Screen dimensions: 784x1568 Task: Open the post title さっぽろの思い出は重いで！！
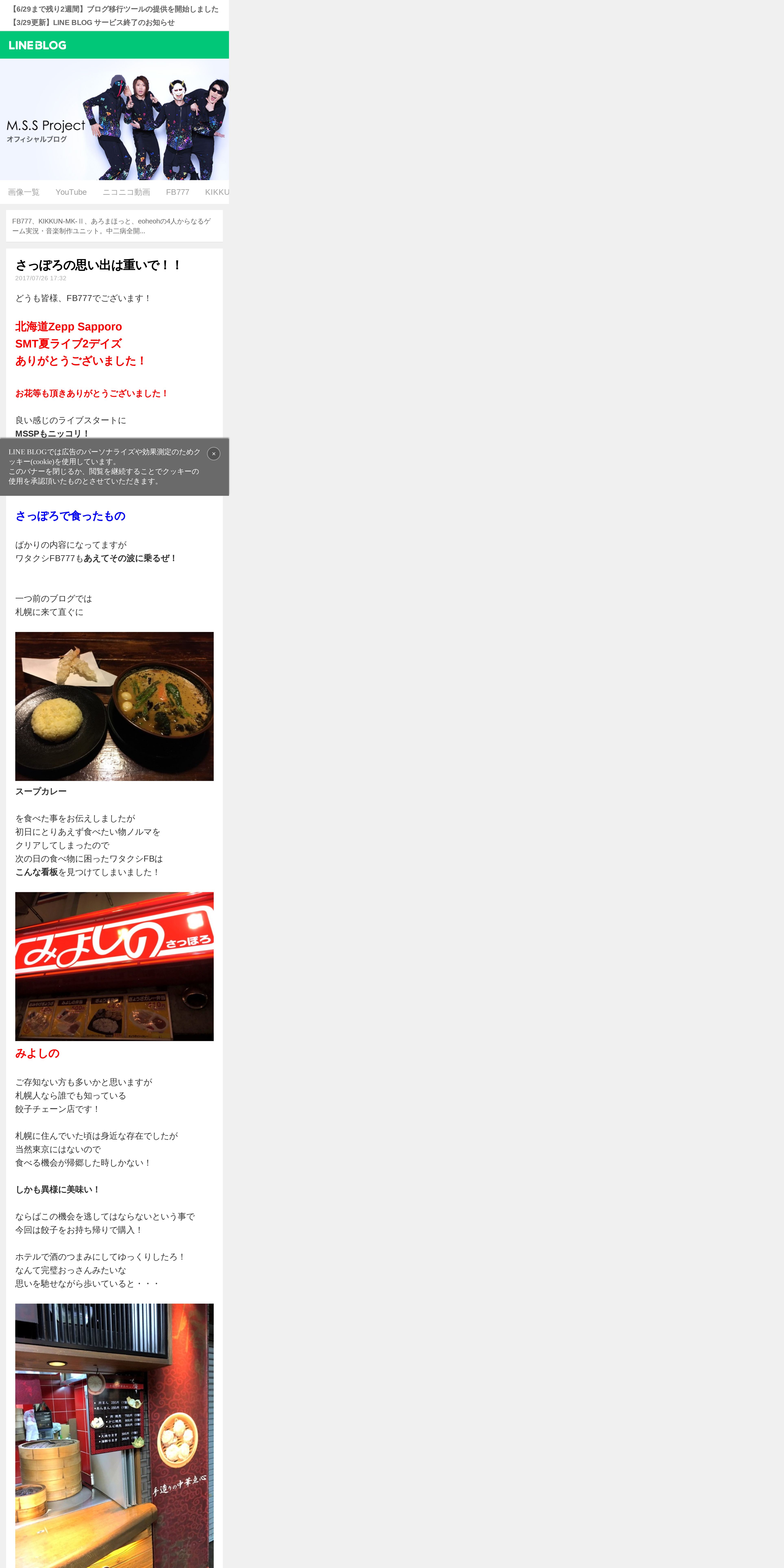[99, 265]
